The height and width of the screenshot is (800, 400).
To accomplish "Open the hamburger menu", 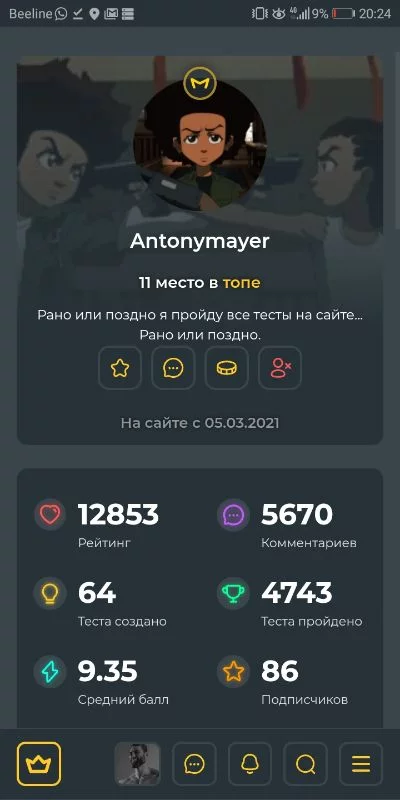I will pos(361,764).
